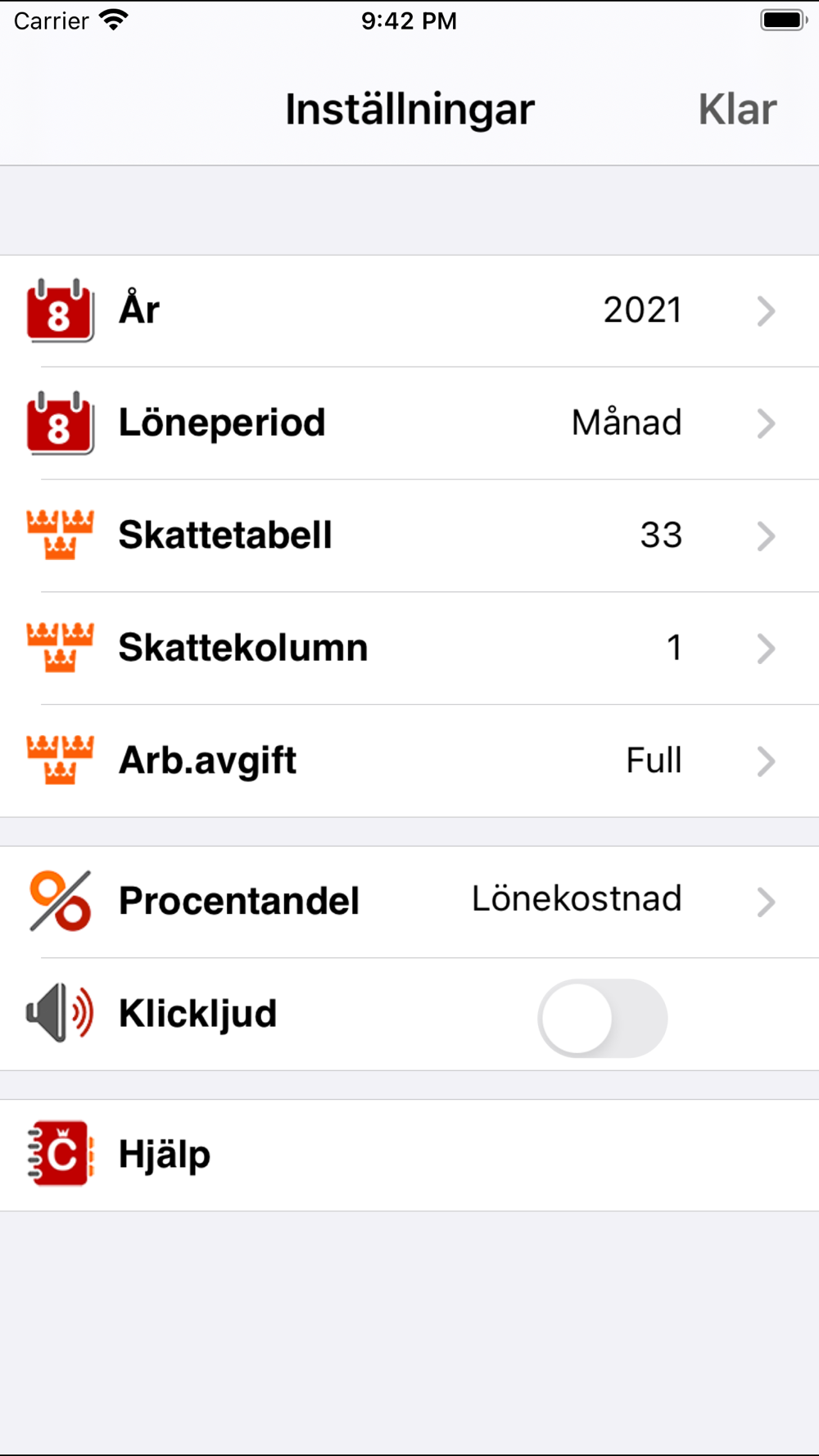Screen dimensions: 819x1456
Task: Change the Löneperiod setting
Action: click(x=409, y=423)
